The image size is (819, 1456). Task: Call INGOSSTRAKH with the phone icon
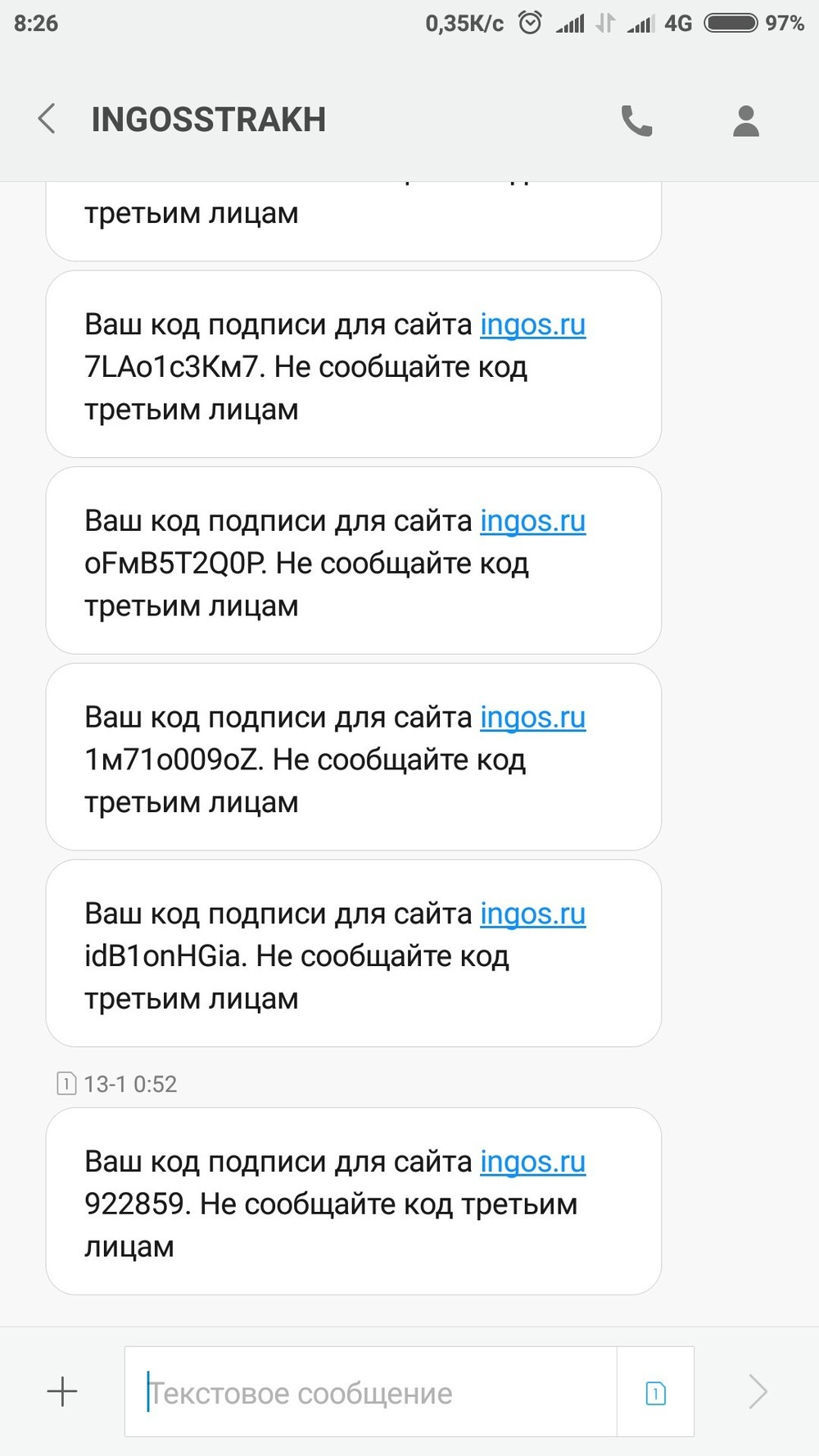pos(636,120)
